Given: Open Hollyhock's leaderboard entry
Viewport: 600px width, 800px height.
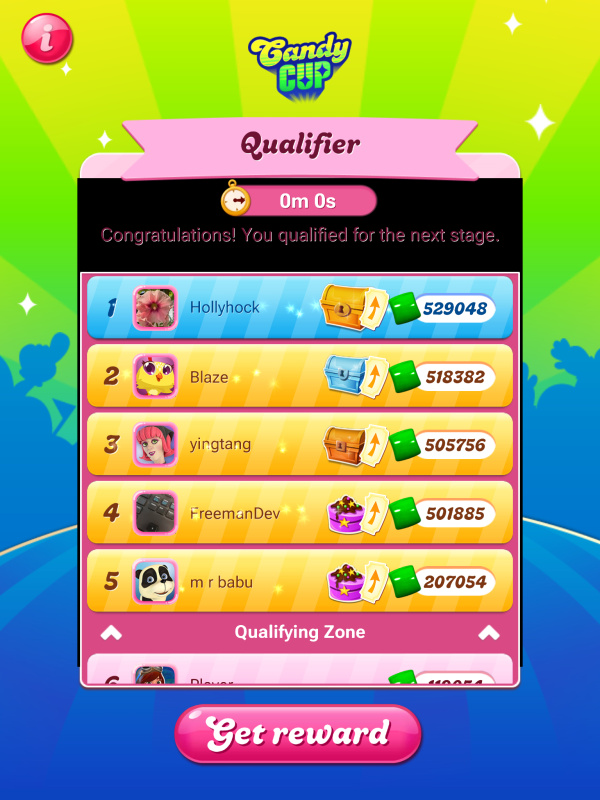Looking at the screenshot, I should click(300, 307).
